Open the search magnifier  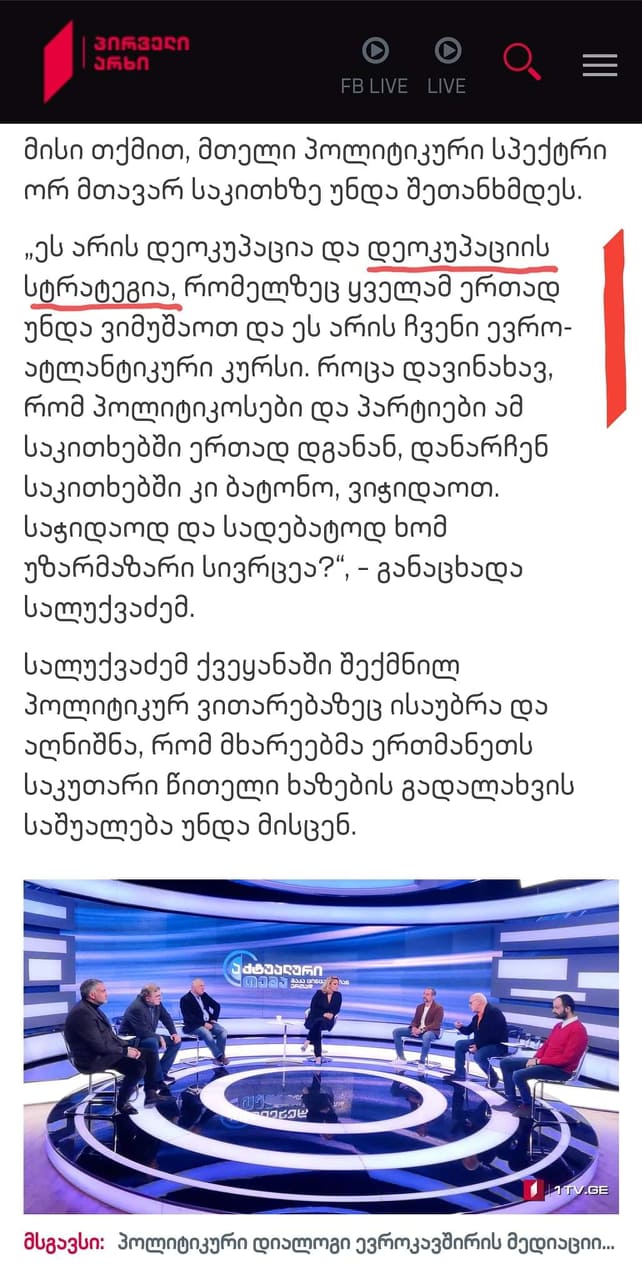point(521,62)
